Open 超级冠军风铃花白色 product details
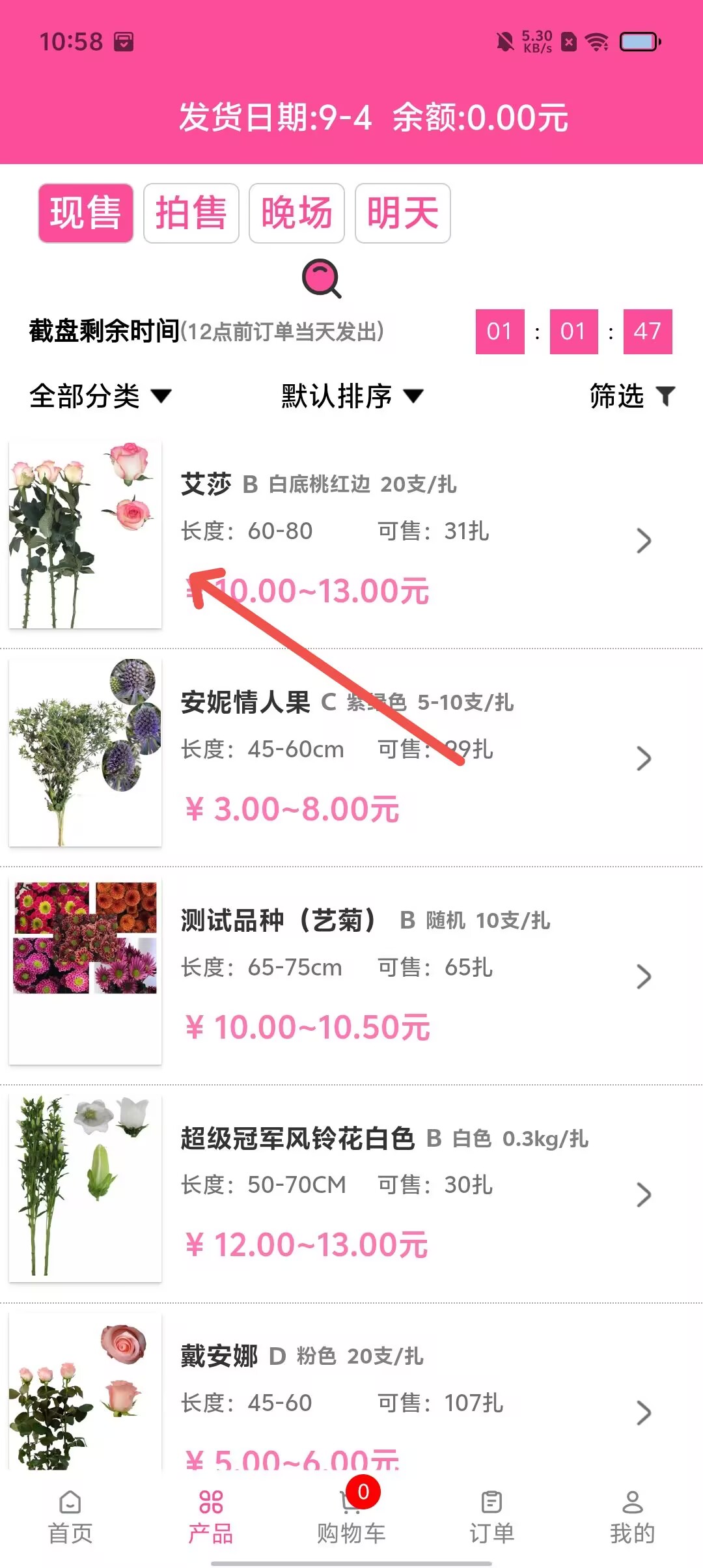Image resolution: width=703 pixels, height=1568 pixels. click(x=351, y=1193)
